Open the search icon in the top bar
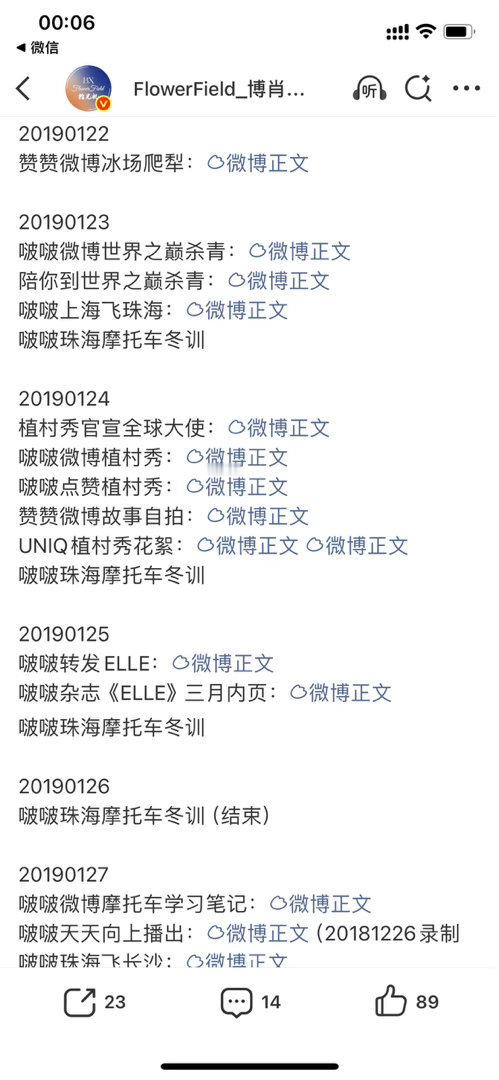499x1080 pixels. click(x=418, y=89)
